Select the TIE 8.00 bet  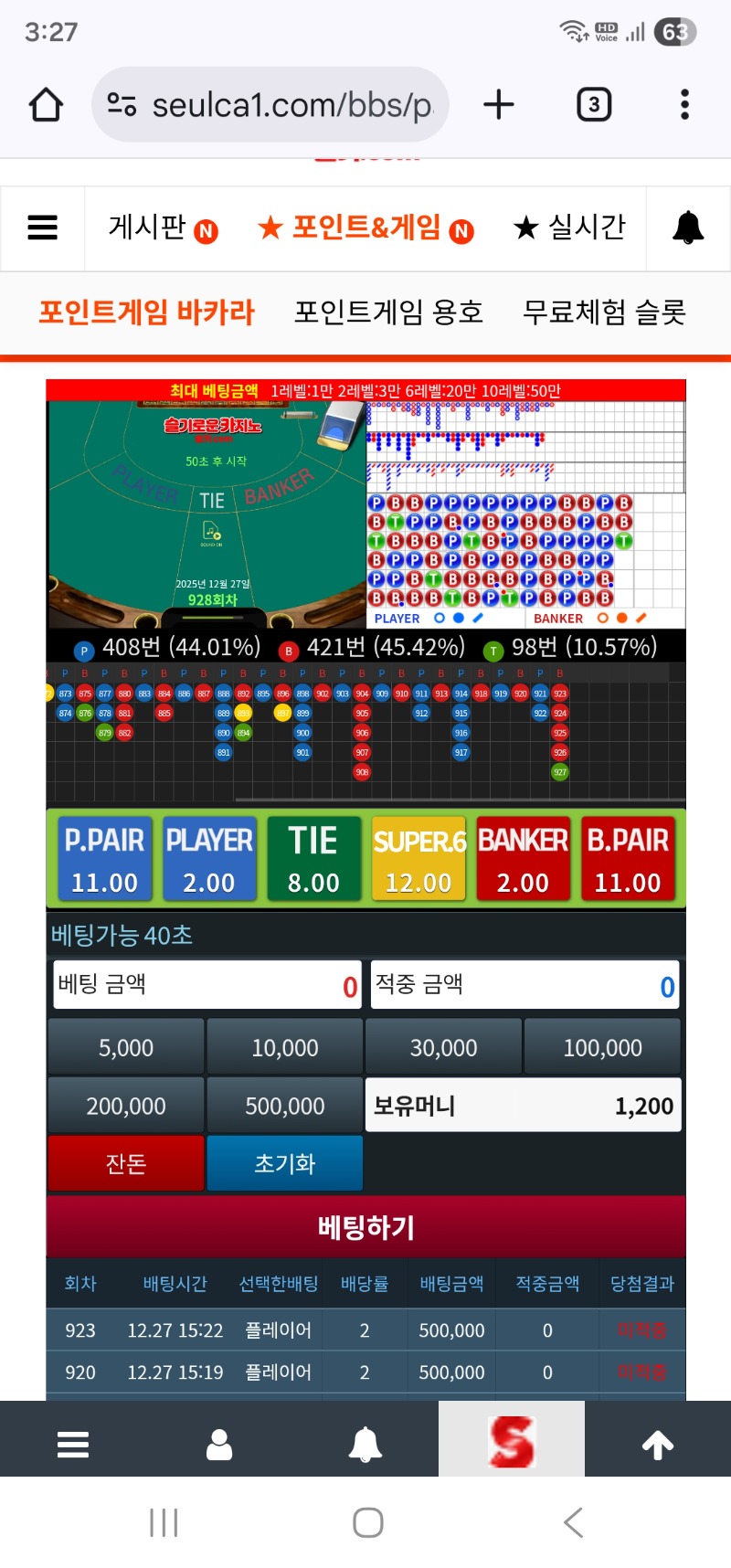point(313,859)
